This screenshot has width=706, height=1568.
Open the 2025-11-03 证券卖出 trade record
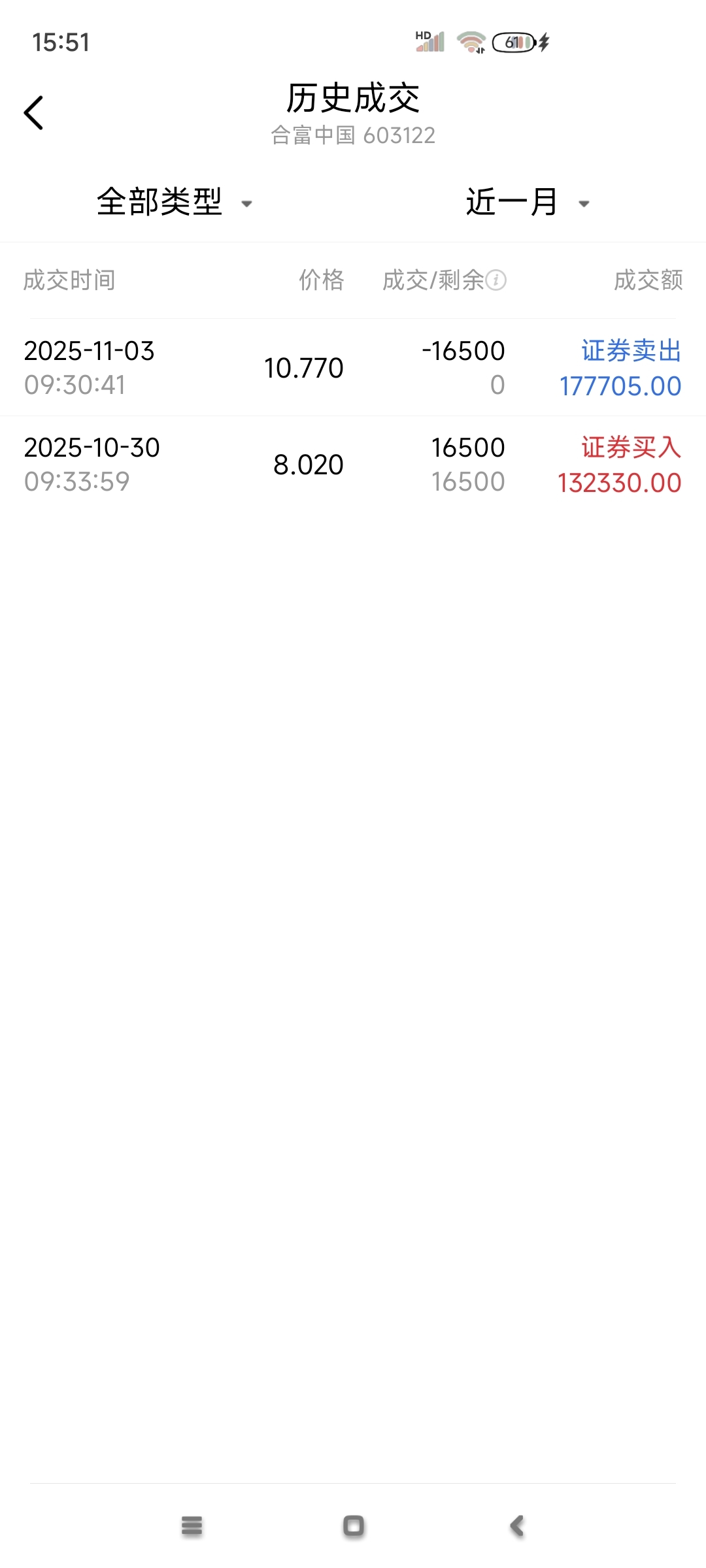coord(353,368)
